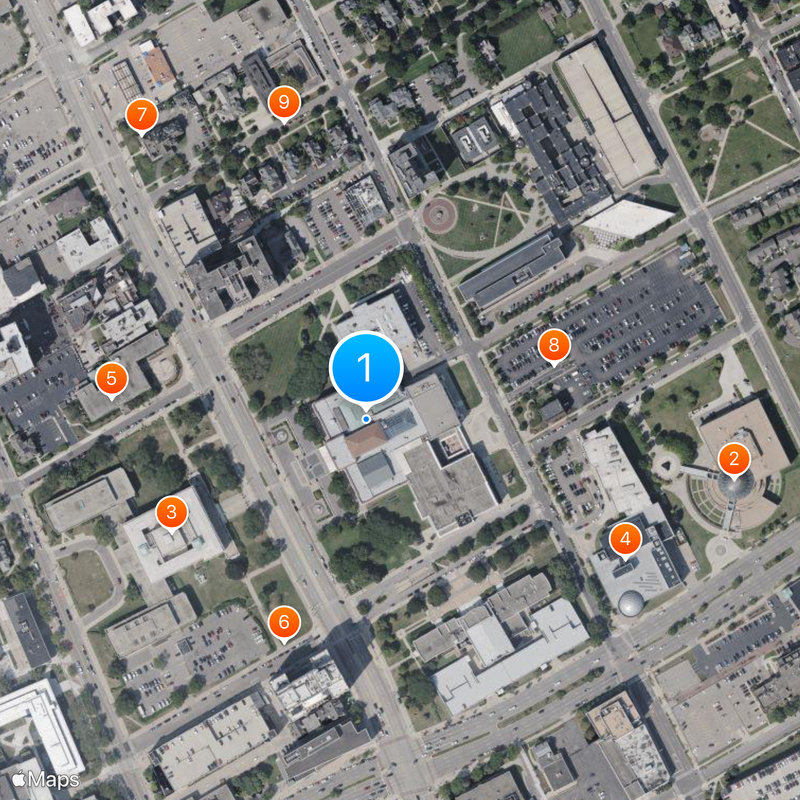Tap the orange map pin numbered 2

(x=734, y=459)
